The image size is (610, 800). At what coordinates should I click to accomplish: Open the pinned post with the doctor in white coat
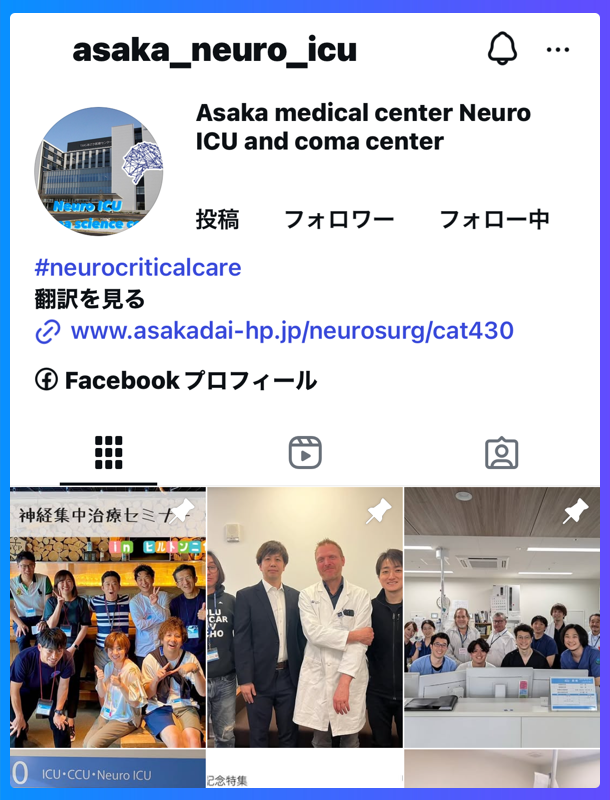[x=305, y=617]
